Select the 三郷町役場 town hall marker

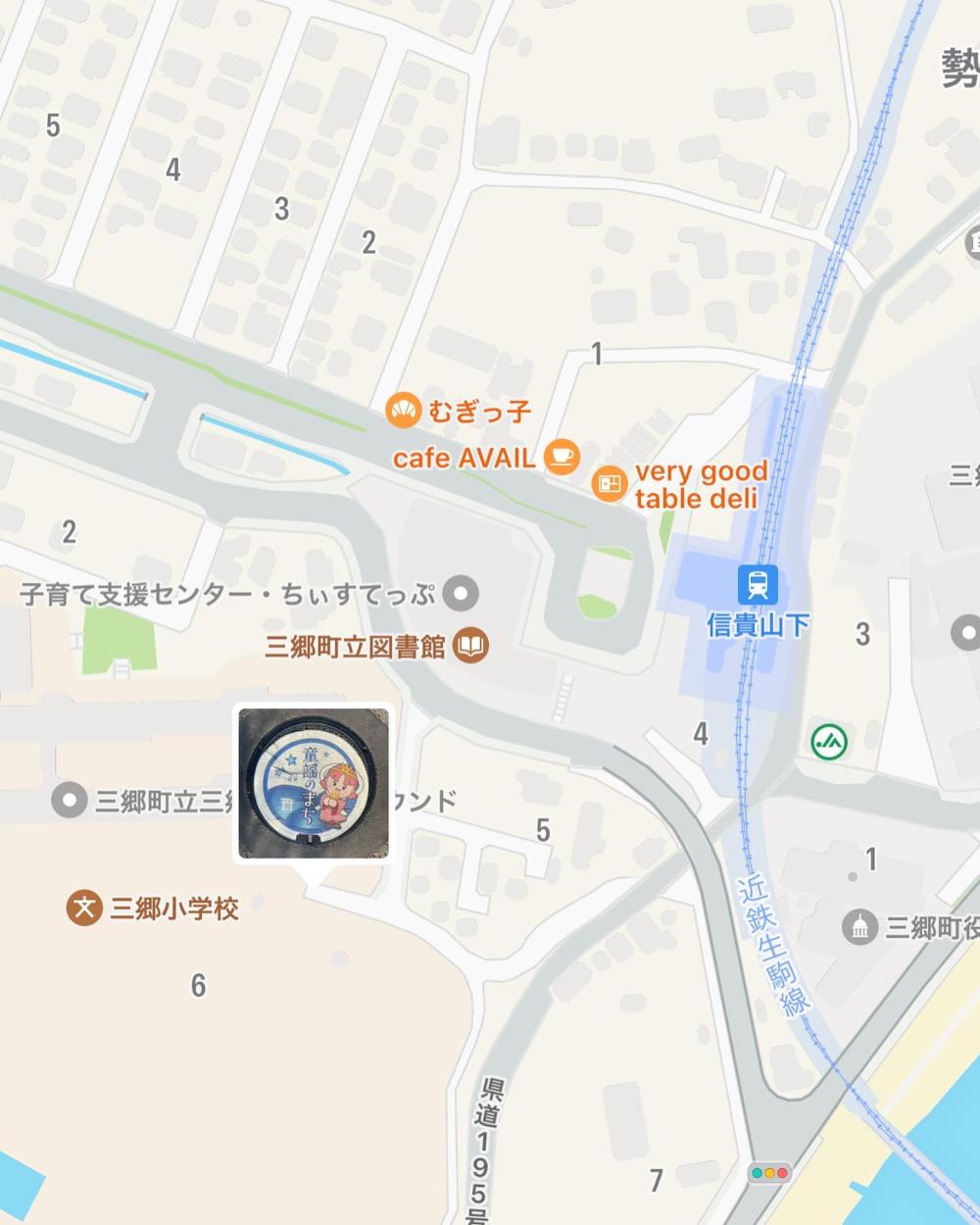point(859,927)
